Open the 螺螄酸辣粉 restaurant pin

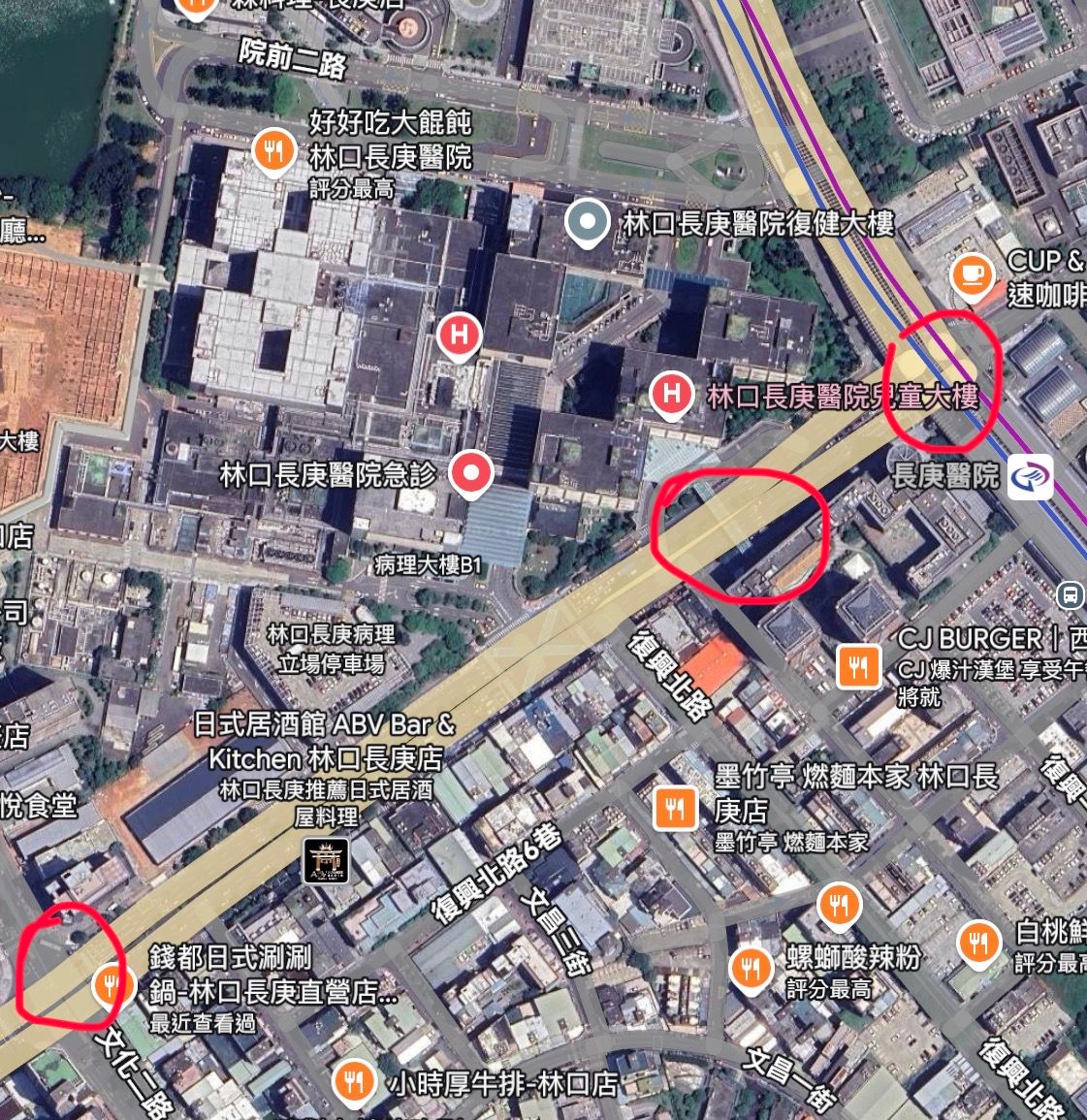pyautogui.click(x=751, y=969)
